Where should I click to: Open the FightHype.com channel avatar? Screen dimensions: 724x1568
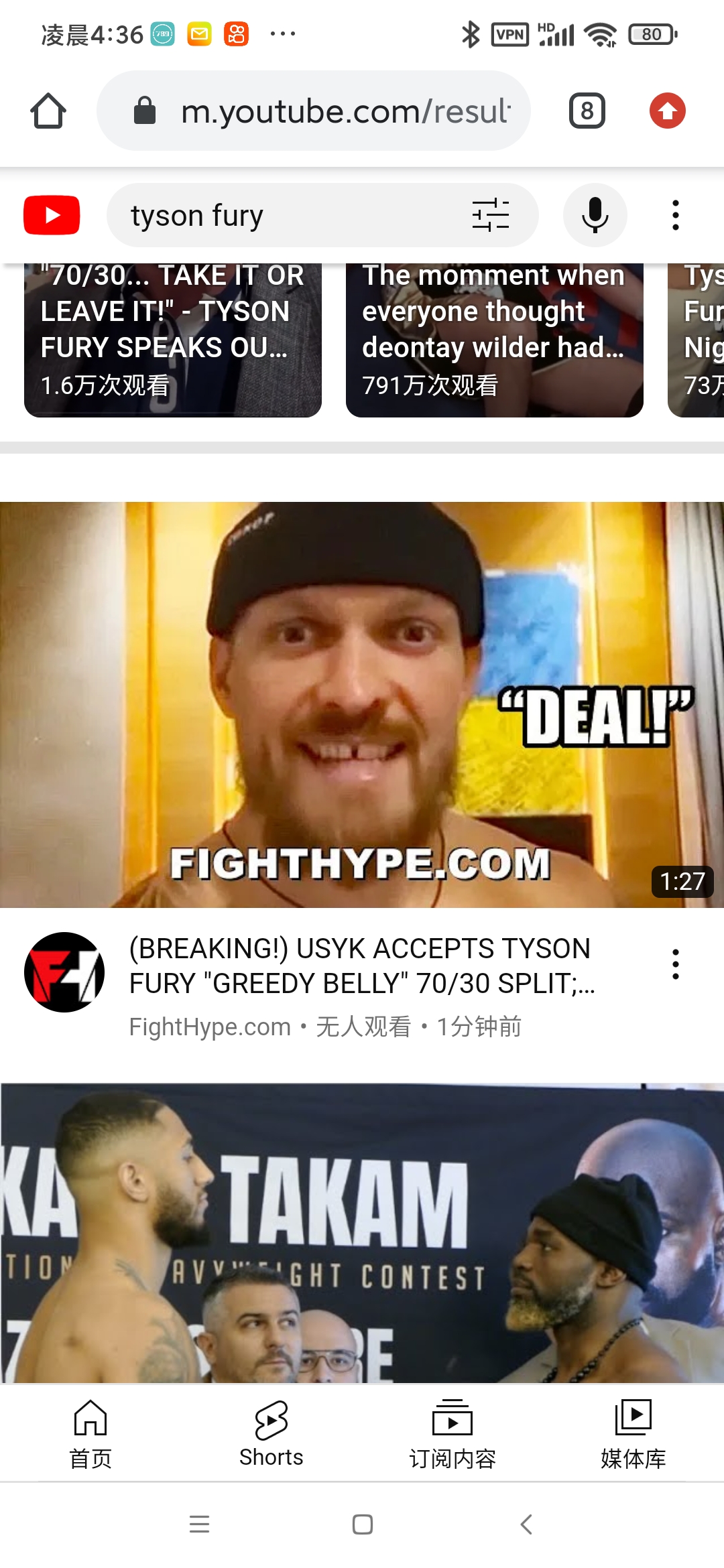(x=64, y=972)
